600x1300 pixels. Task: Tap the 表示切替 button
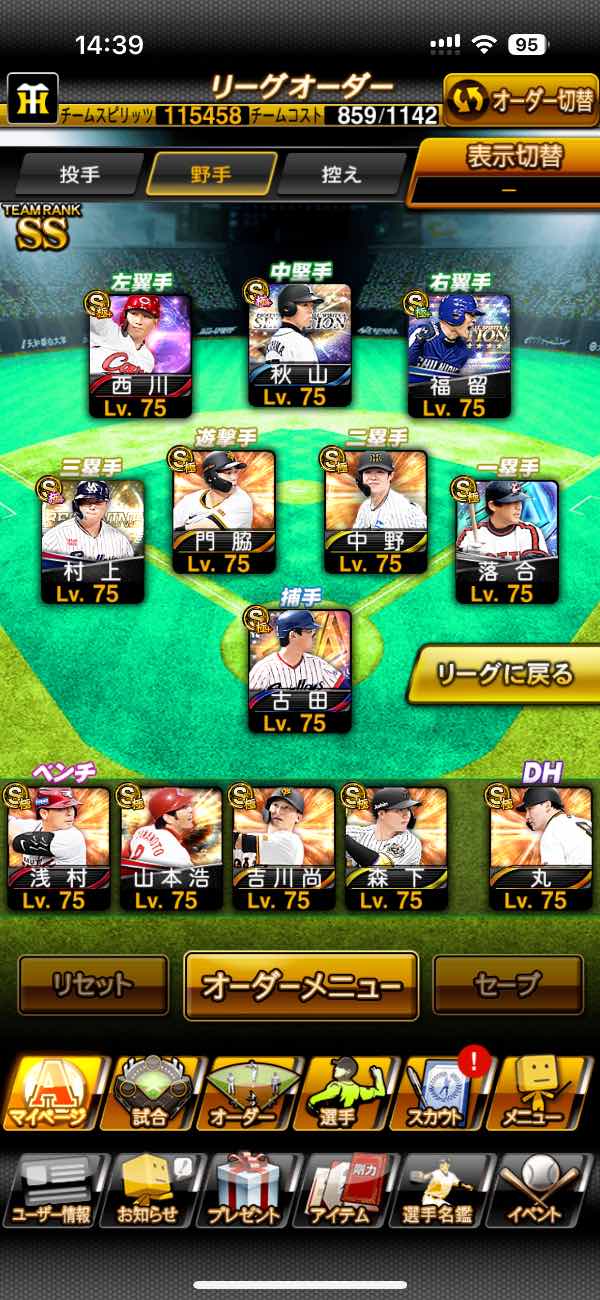(507, 170)
